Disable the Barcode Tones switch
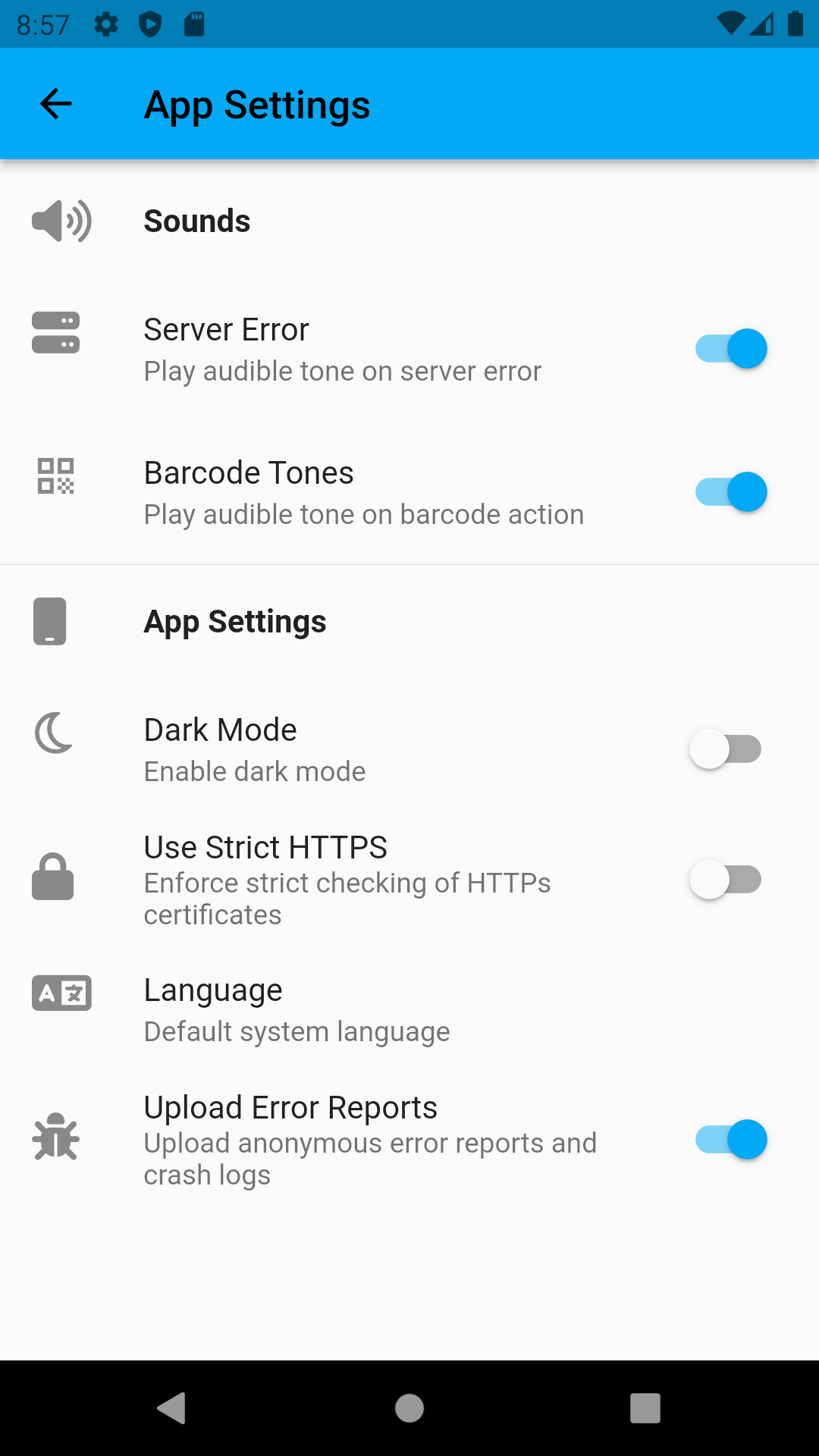The height and width of the screenshot is (1456, 819). coord(730,492)
